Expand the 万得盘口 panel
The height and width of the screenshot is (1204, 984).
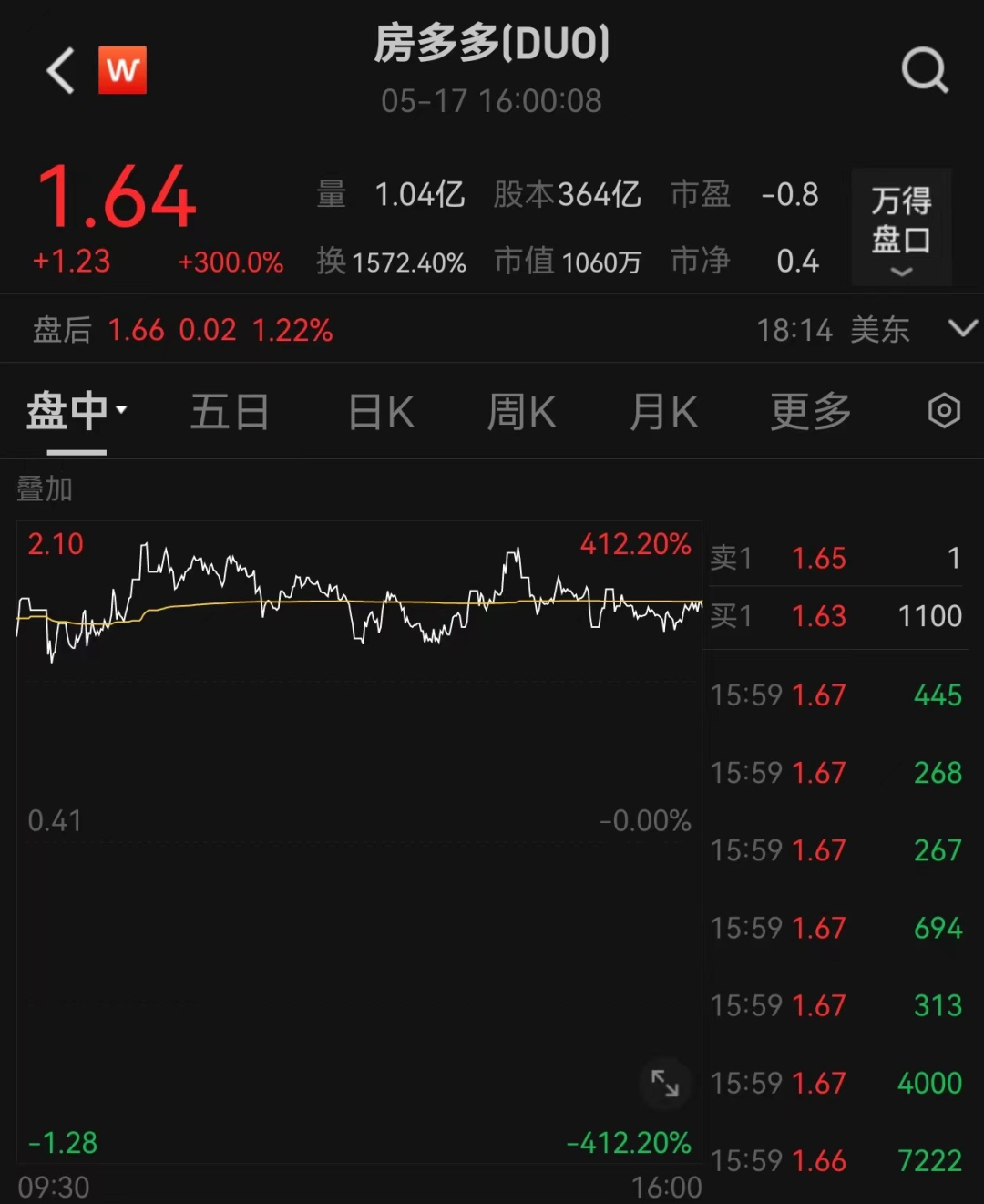pyautogui.click(x=901, y=227)
